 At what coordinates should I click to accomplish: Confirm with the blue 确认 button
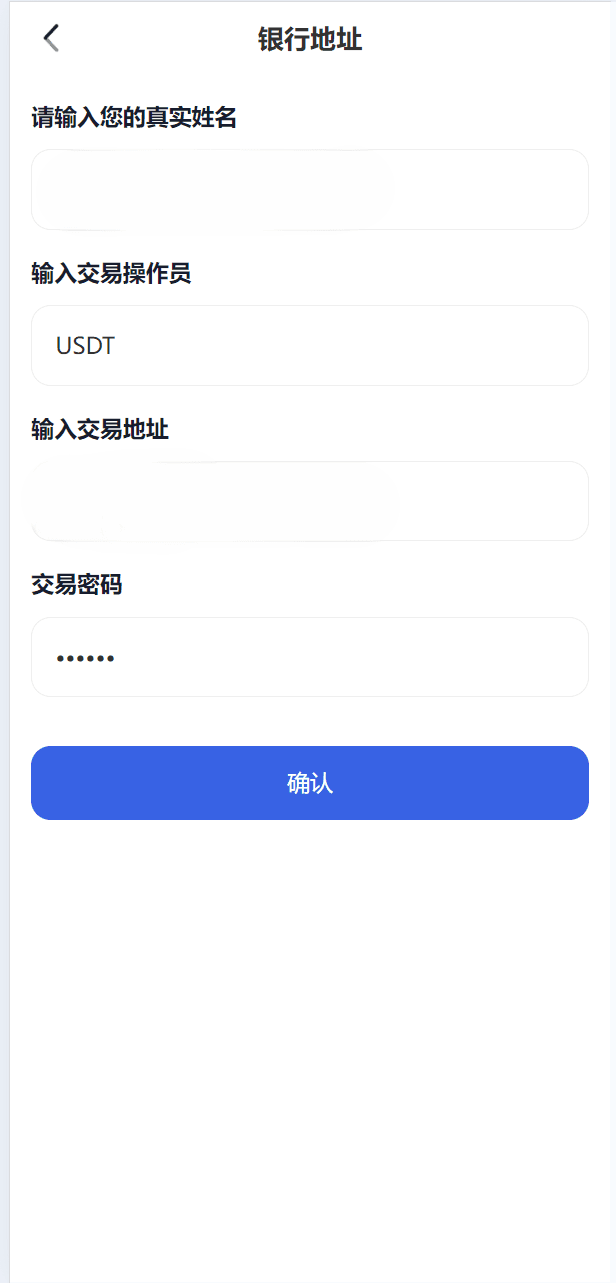point(309,783)
